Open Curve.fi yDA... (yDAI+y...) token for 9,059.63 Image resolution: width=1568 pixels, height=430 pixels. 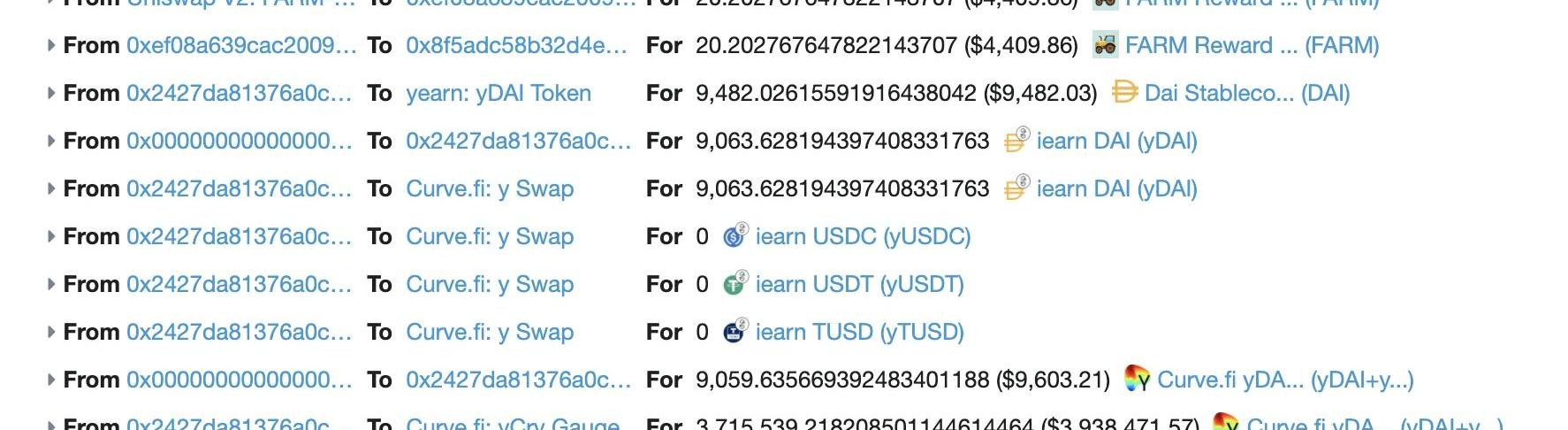pos(1284,380)
